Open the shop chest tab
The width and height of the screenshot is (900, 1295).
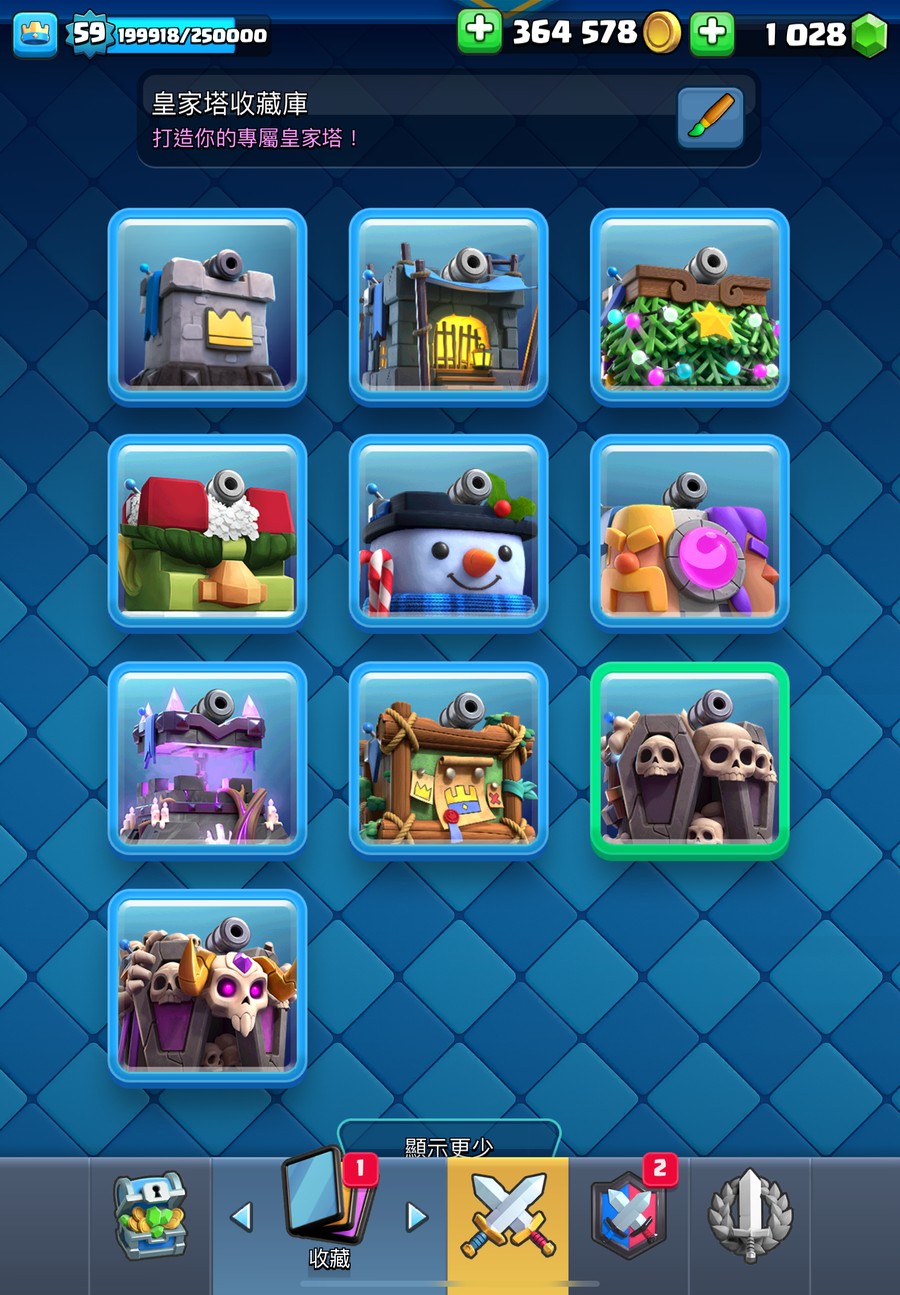click(x=149, y=1216)
